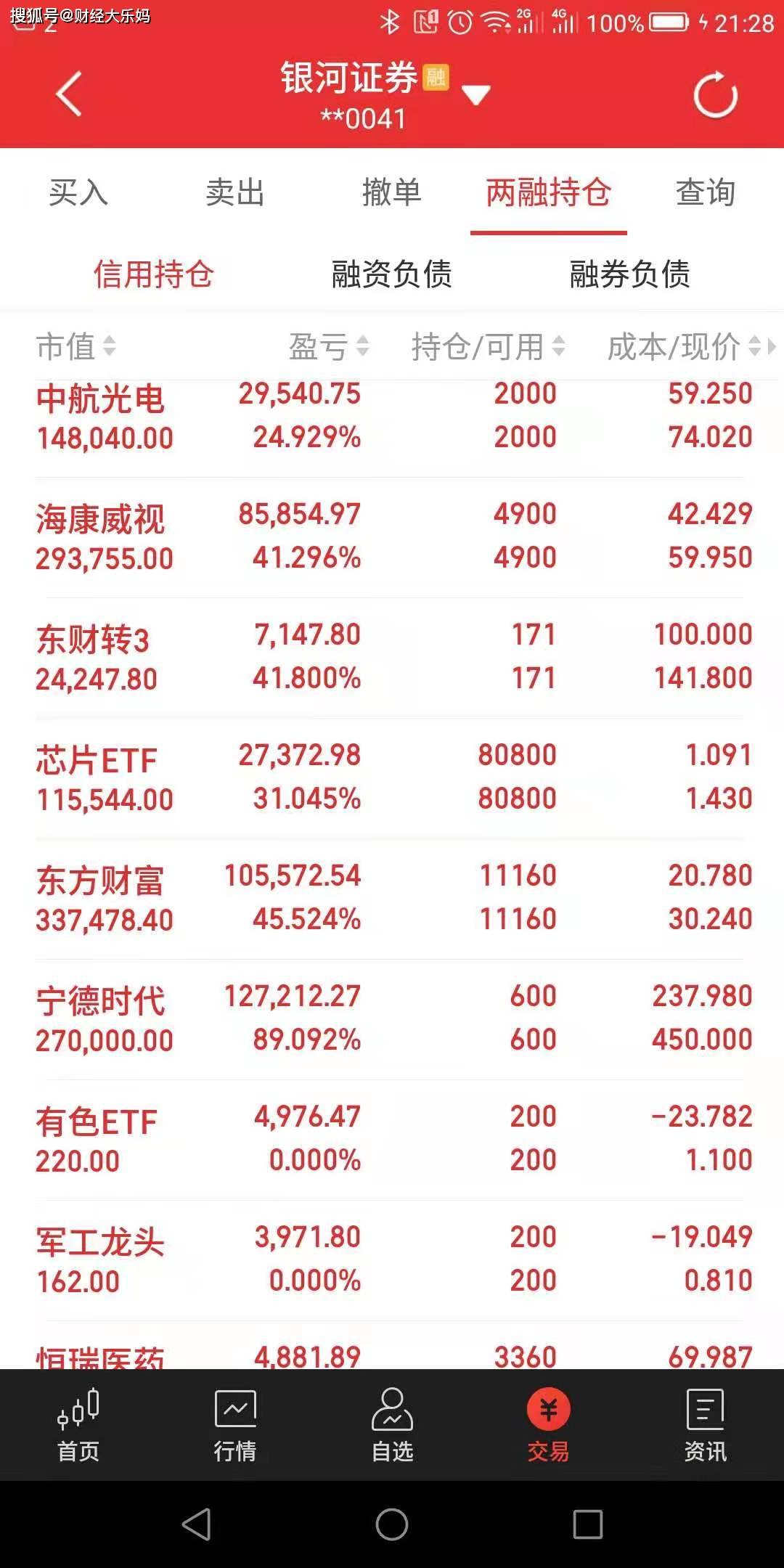Go back using the header arrow
The height and width of the screenshot is (1568, 784).
pos(70,94)
